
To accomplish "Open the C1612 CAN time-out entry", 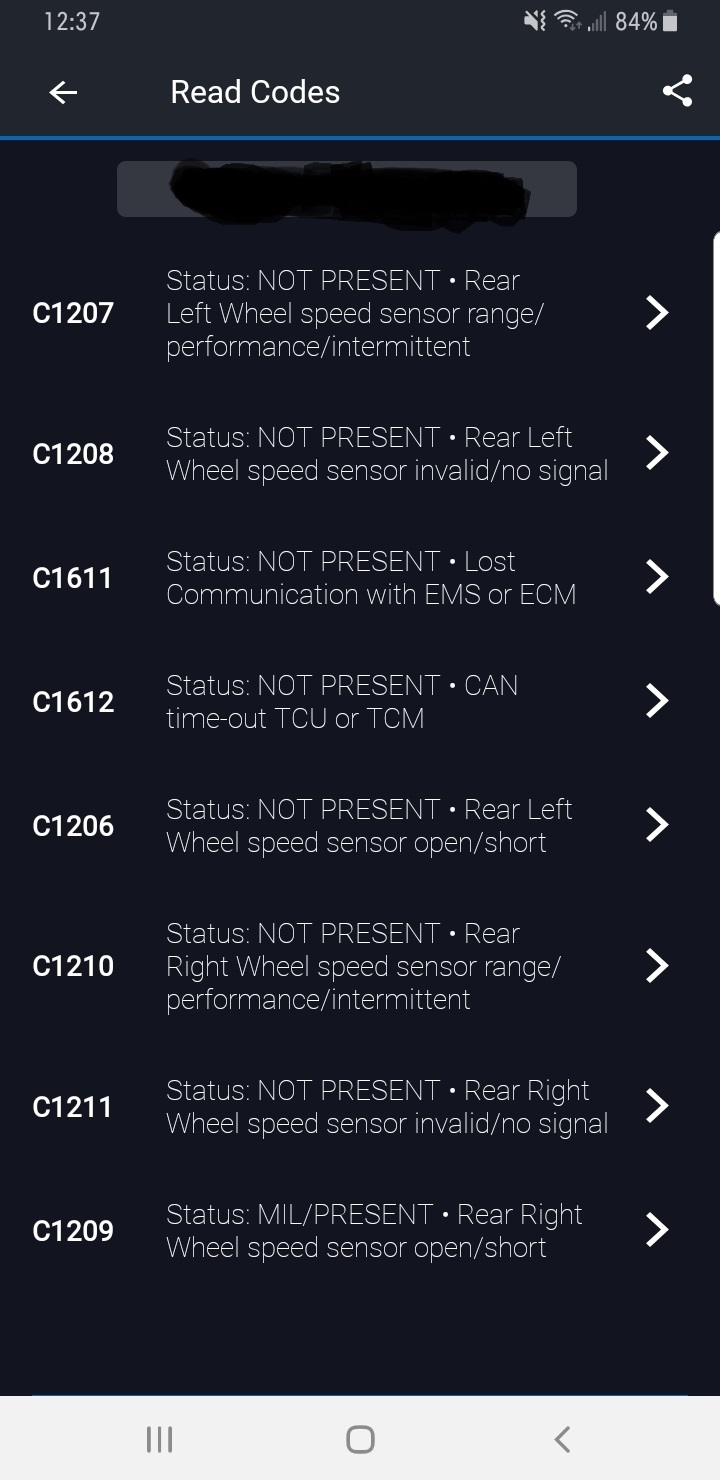I will tap(360, 701).
